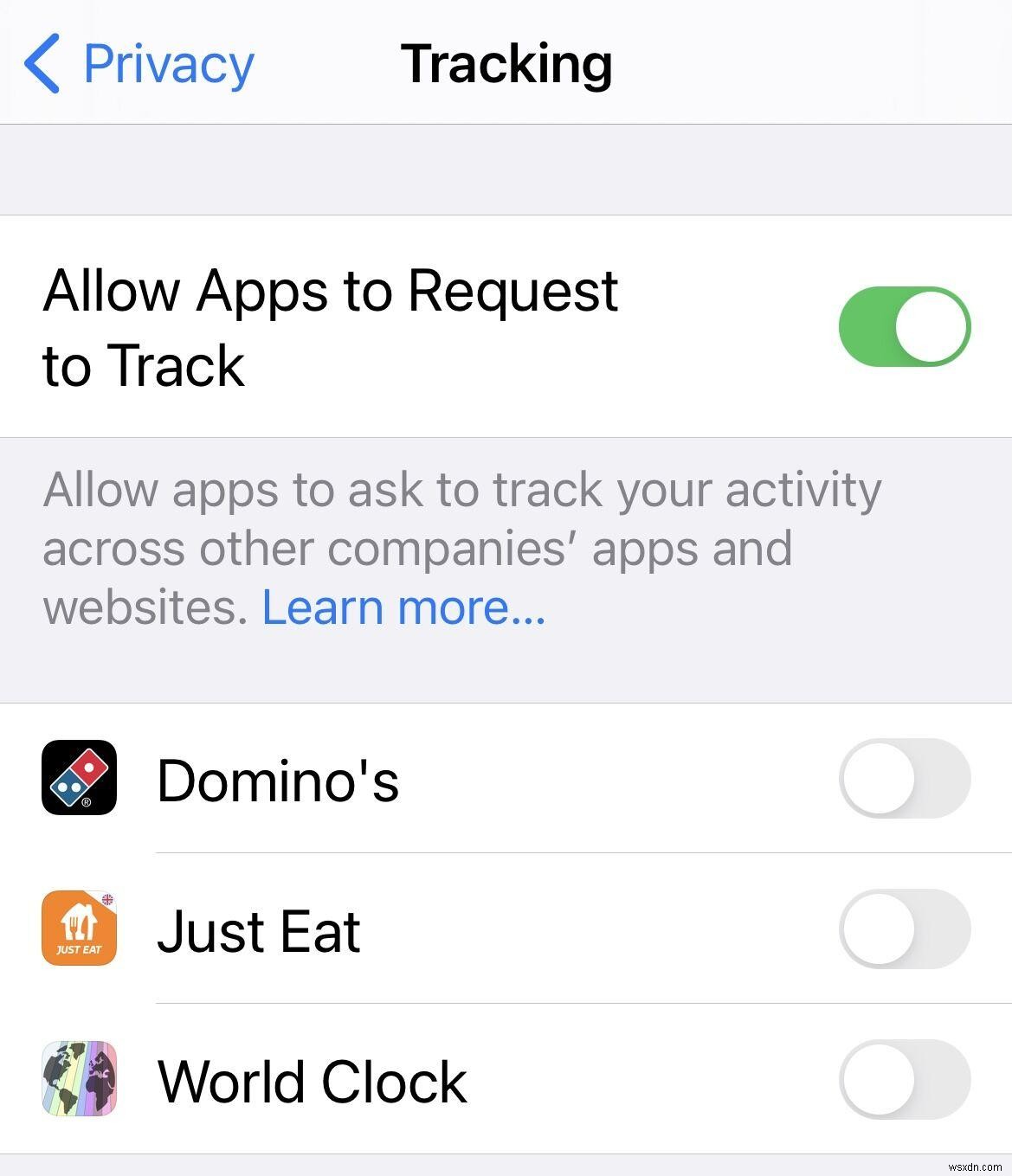Click the left-pointing navigation chevron
Image resolution: width=1012 pixels, height=1176 pixels.
(42, 63)
